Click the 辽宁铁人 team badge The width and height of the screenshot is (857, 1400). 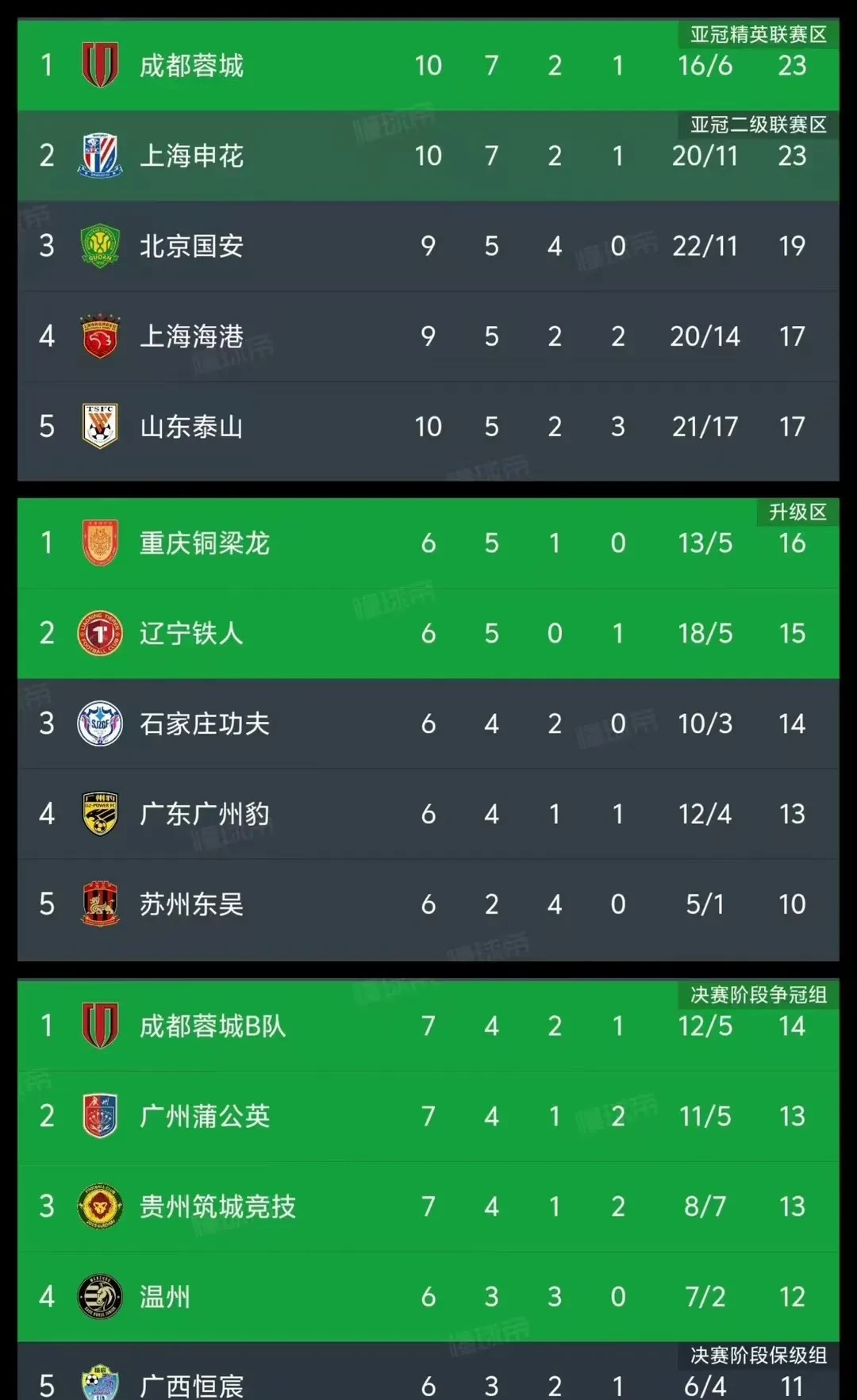[x=100, y=633]
